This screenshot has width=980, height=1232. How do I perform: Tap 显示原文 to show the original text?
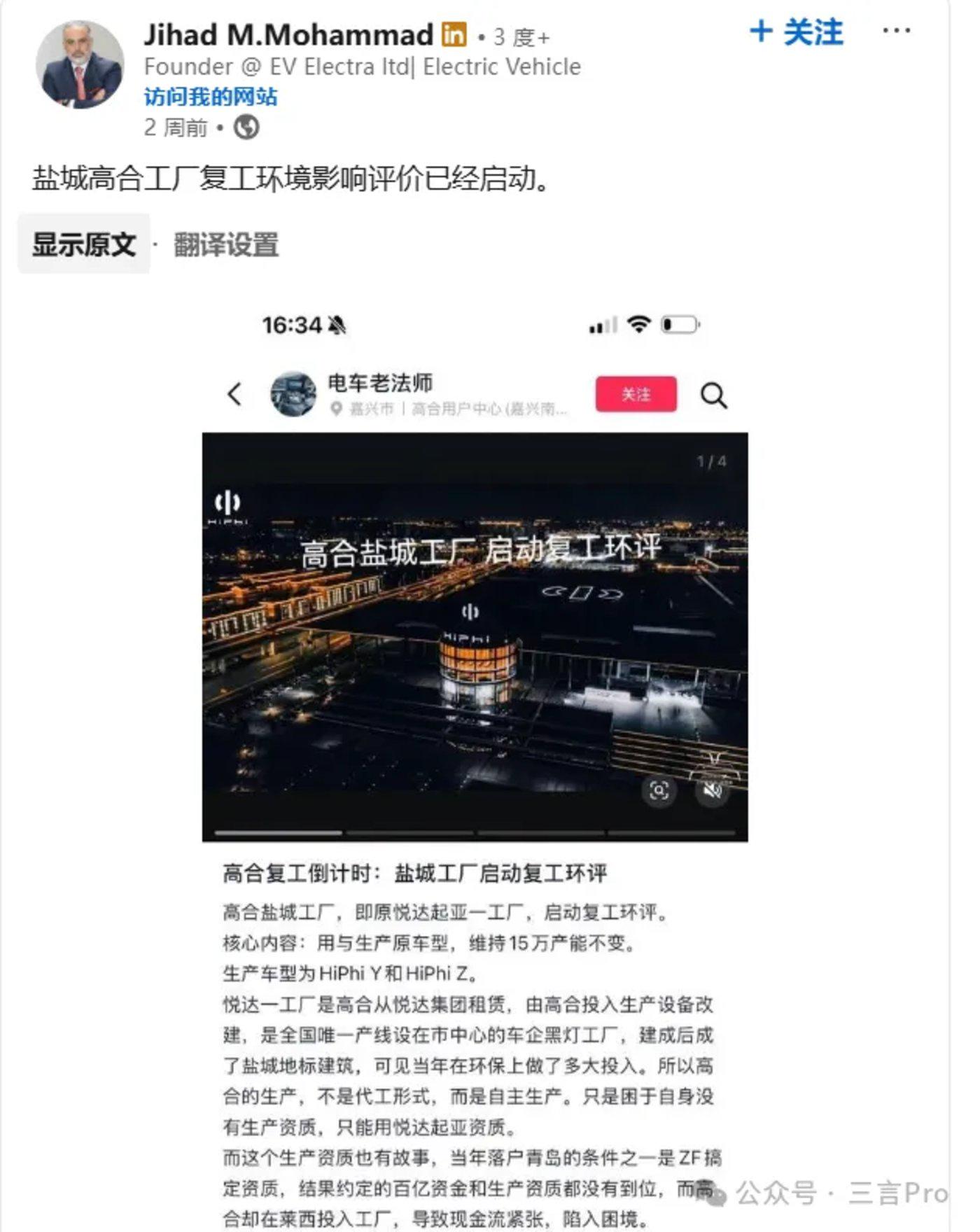pos(84,244)
